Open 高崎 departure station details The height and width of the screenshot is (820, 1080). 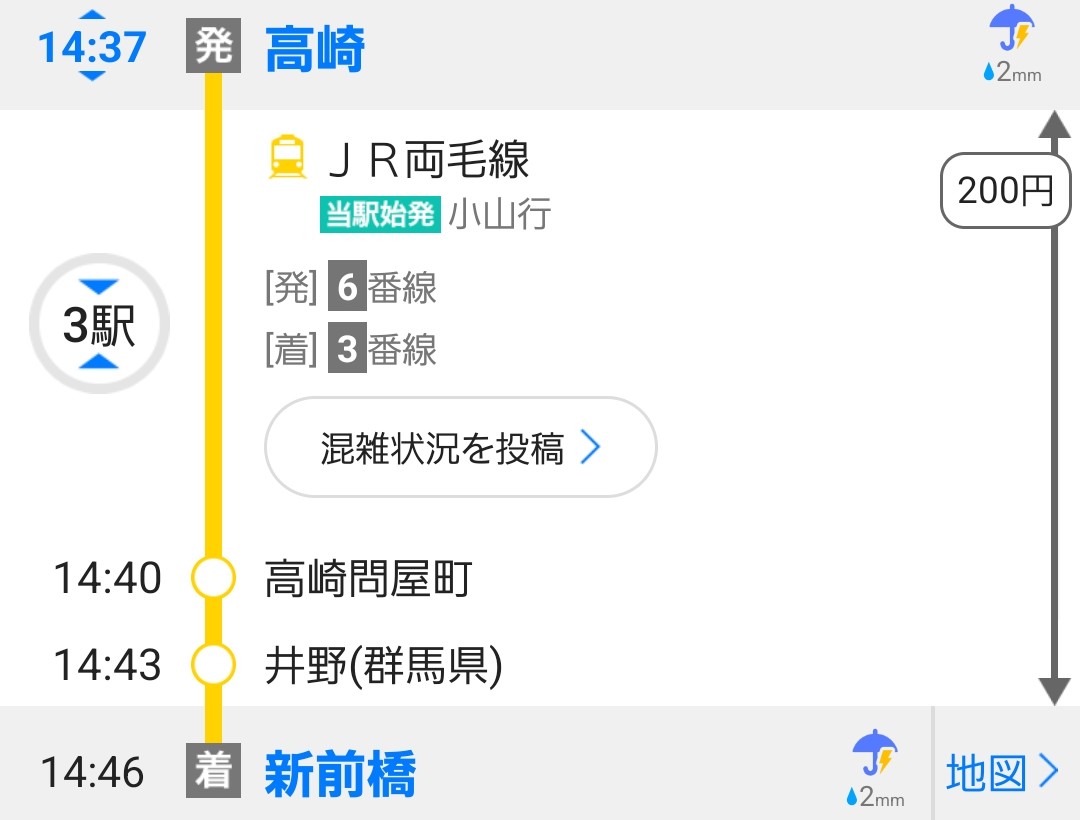click(x=316, y=50)
